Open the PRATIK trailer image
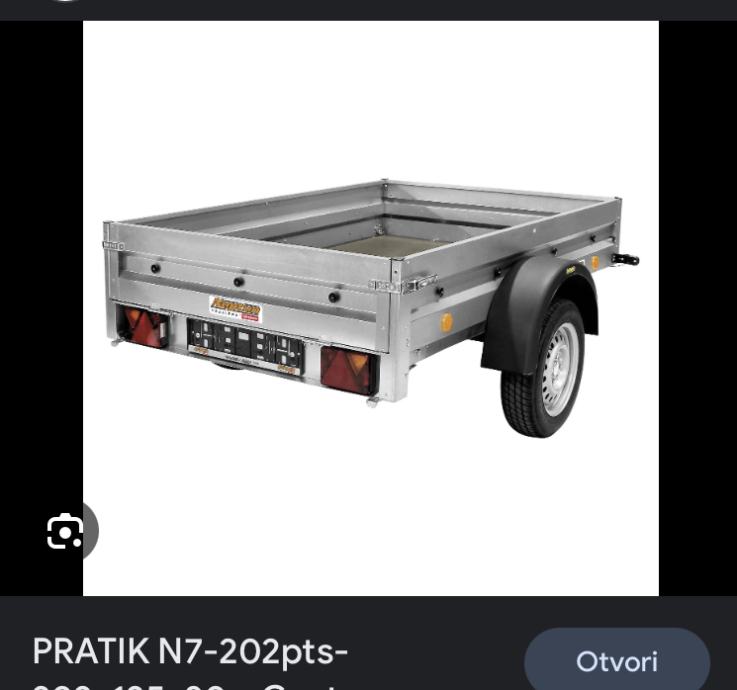 click(x=370, y=308)
